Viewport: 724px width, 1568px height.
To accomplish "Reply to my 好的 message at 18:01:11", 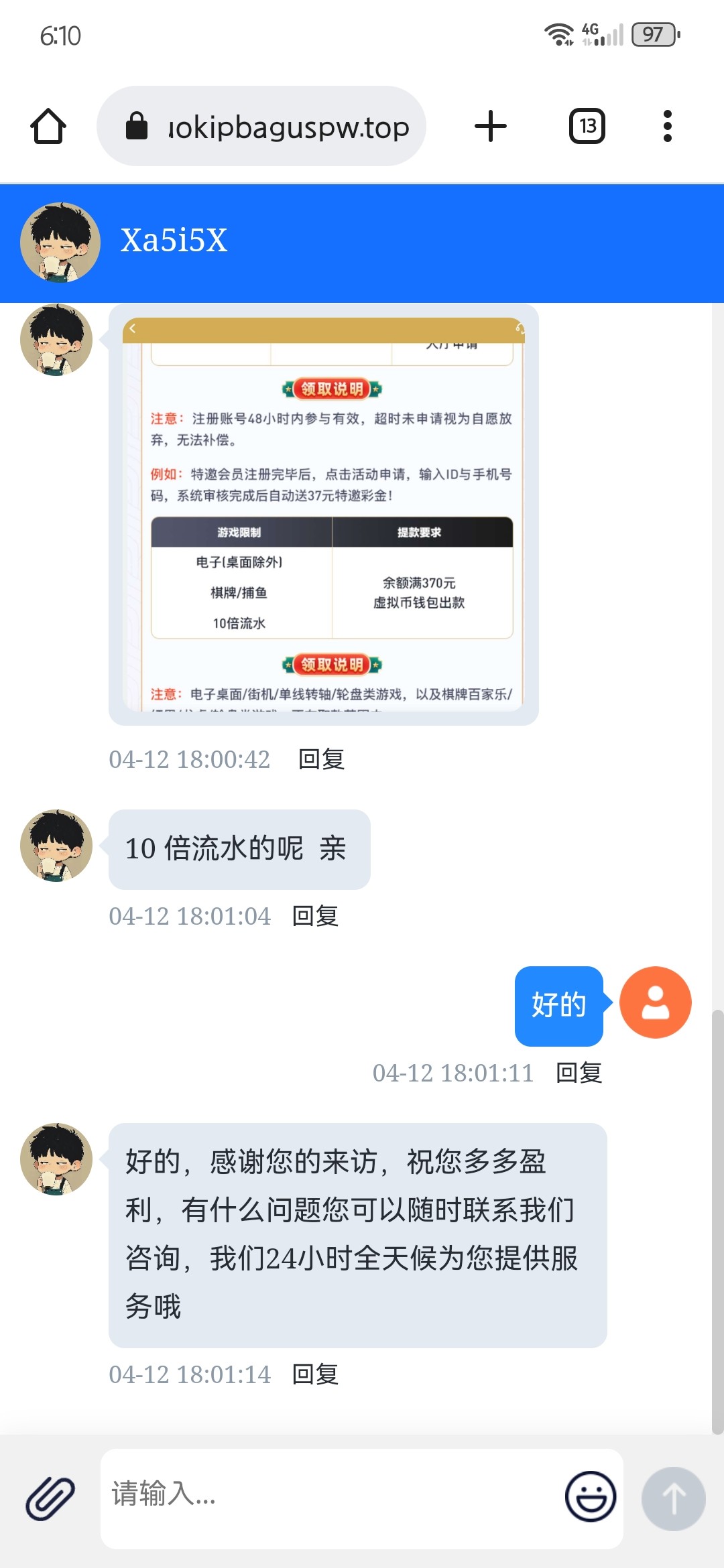I will tap(579, 1073).
